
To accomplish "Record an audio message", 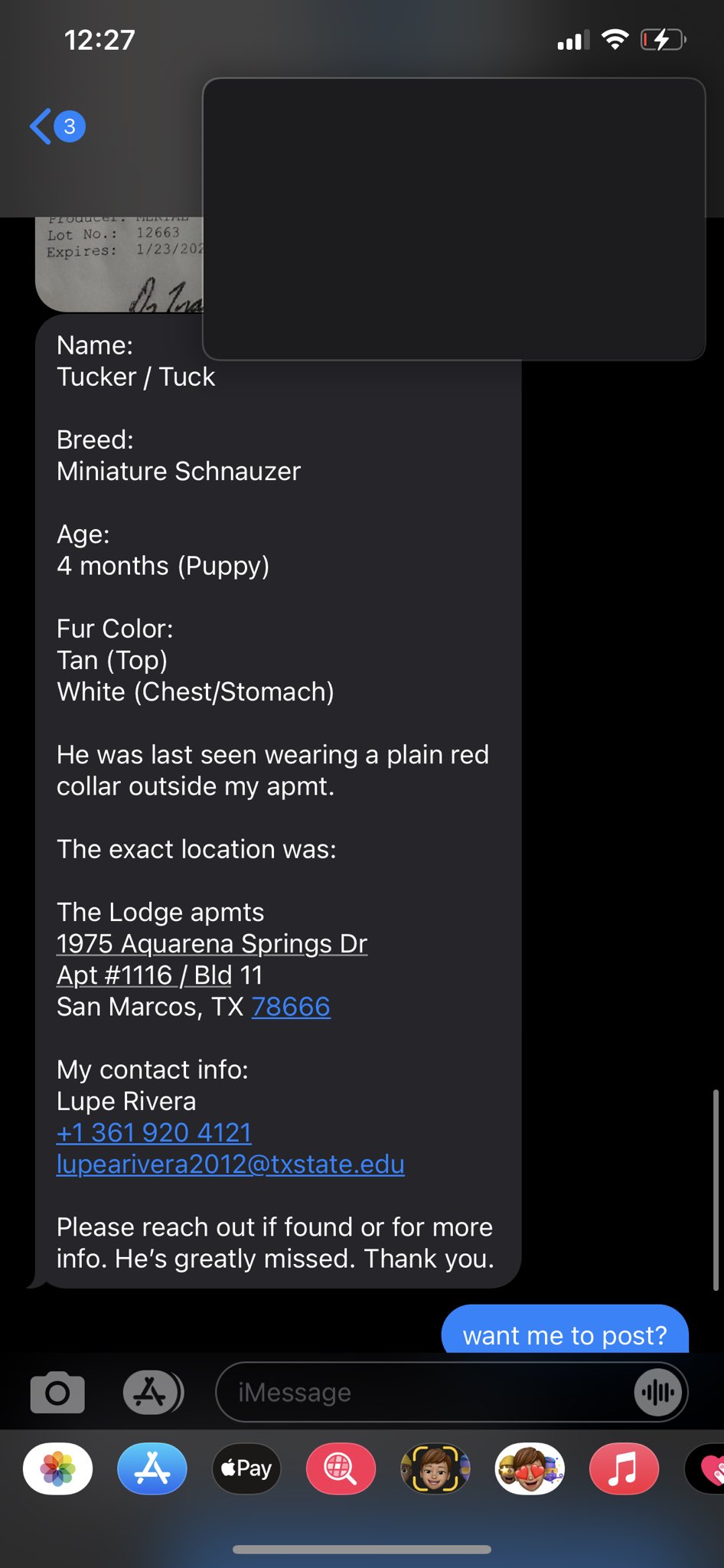I will tap(658, 1392).
